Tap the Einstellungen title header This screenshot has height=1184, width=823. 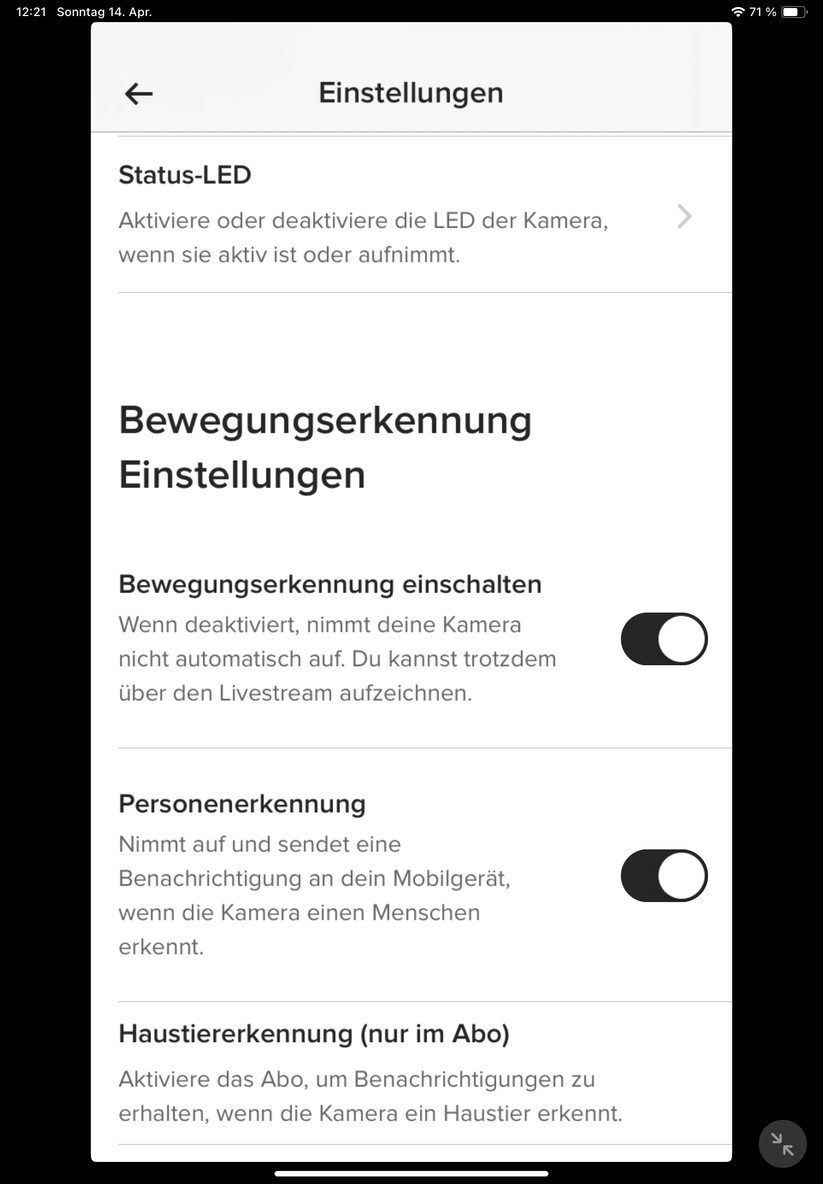(x=411, y=92)
